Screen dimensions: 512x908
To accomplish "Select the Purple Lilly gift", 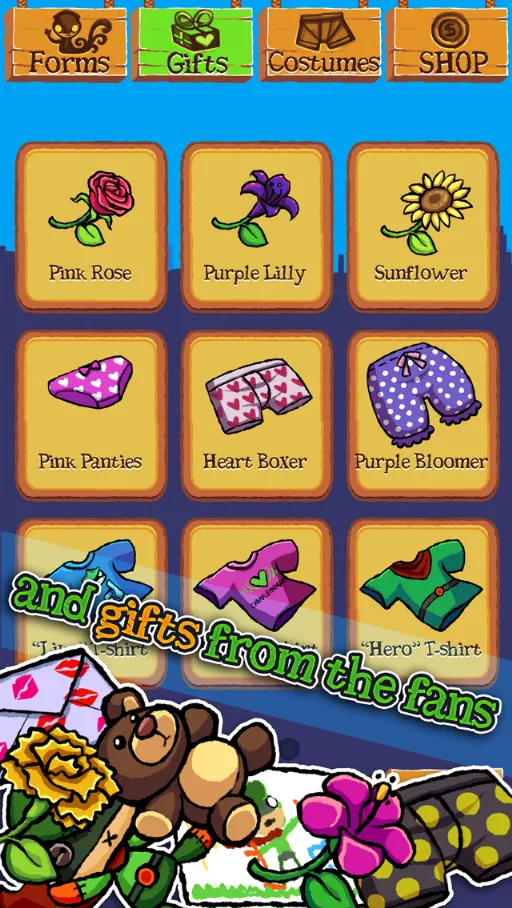I will point(257,226).
